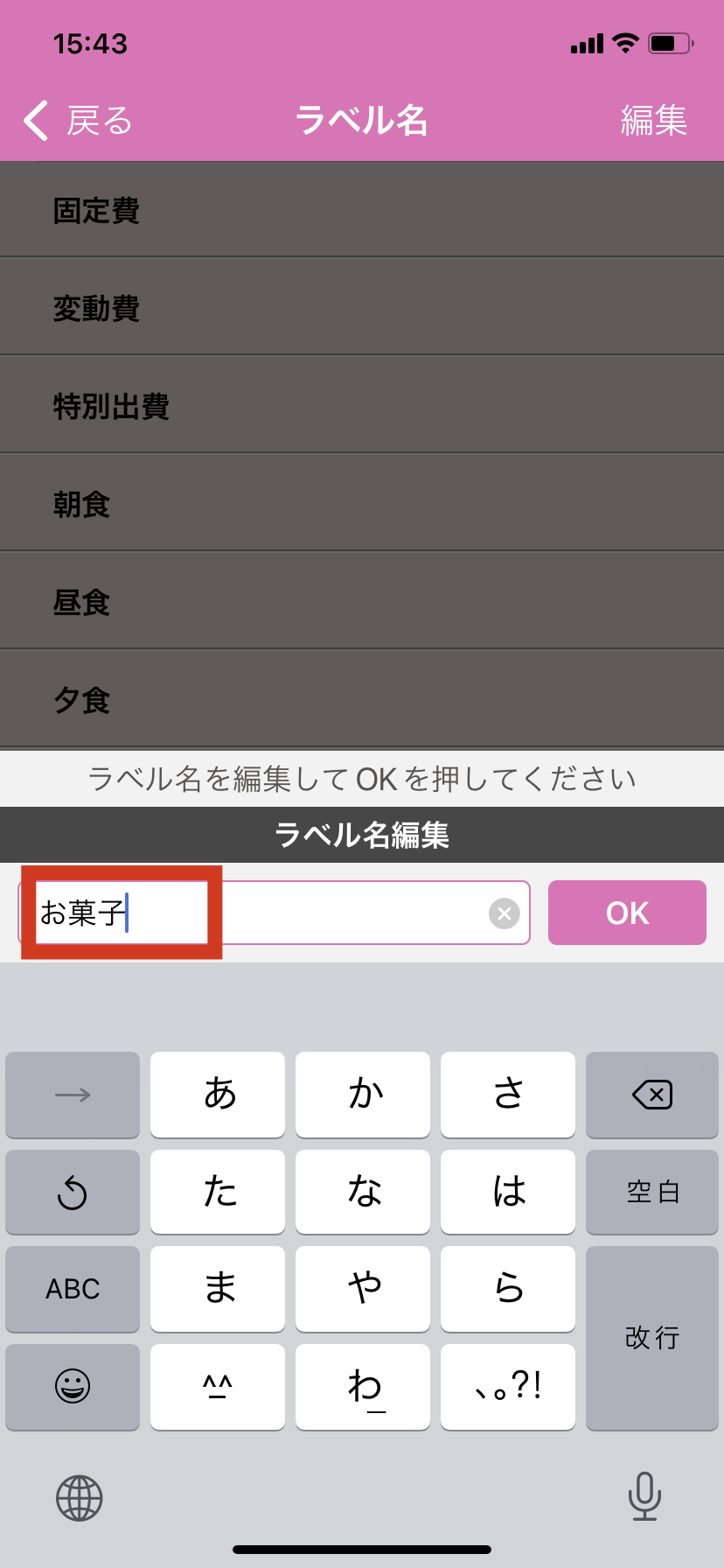Pick the 昼食 label row

(x=362, y=602)
